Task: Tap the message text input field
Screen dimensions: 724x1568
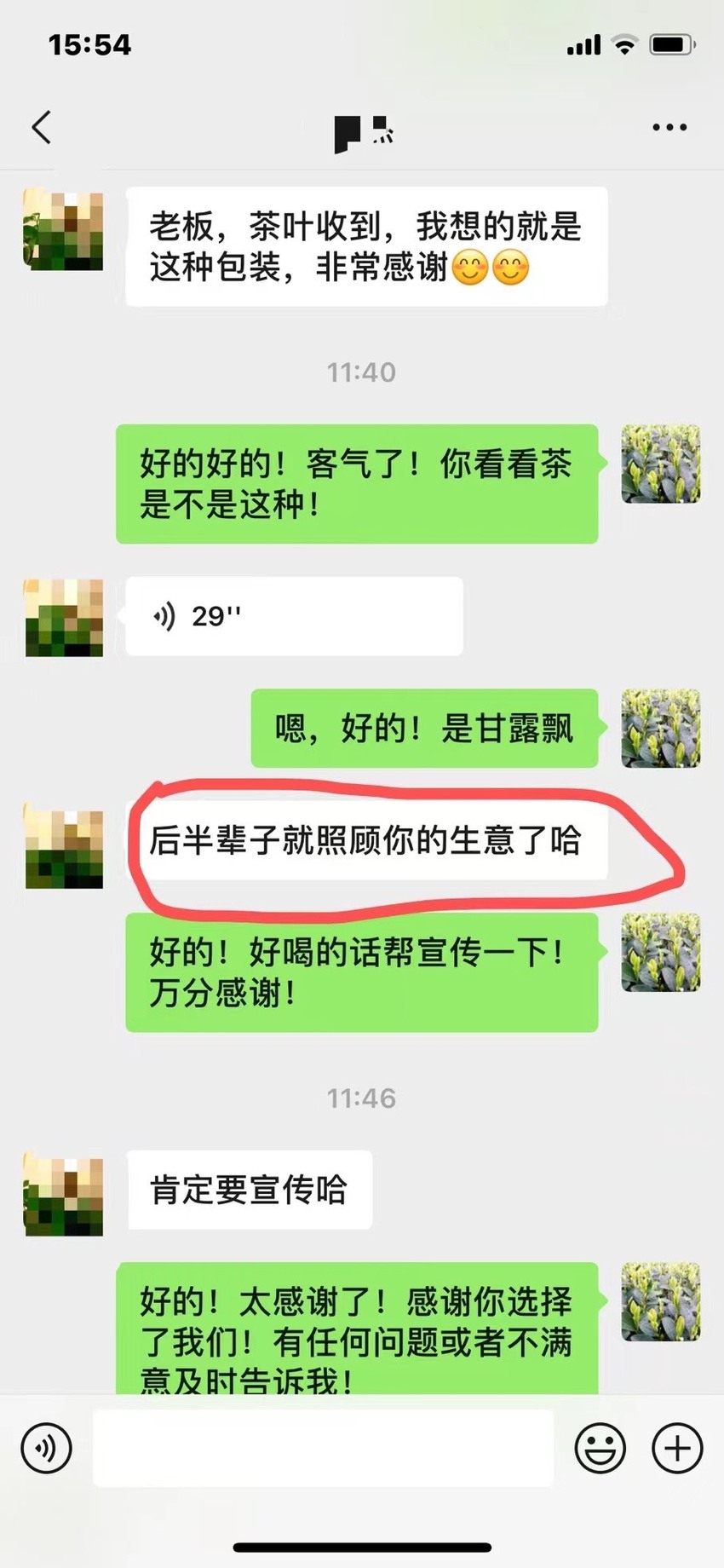Action: click(x=324, y=1447)
